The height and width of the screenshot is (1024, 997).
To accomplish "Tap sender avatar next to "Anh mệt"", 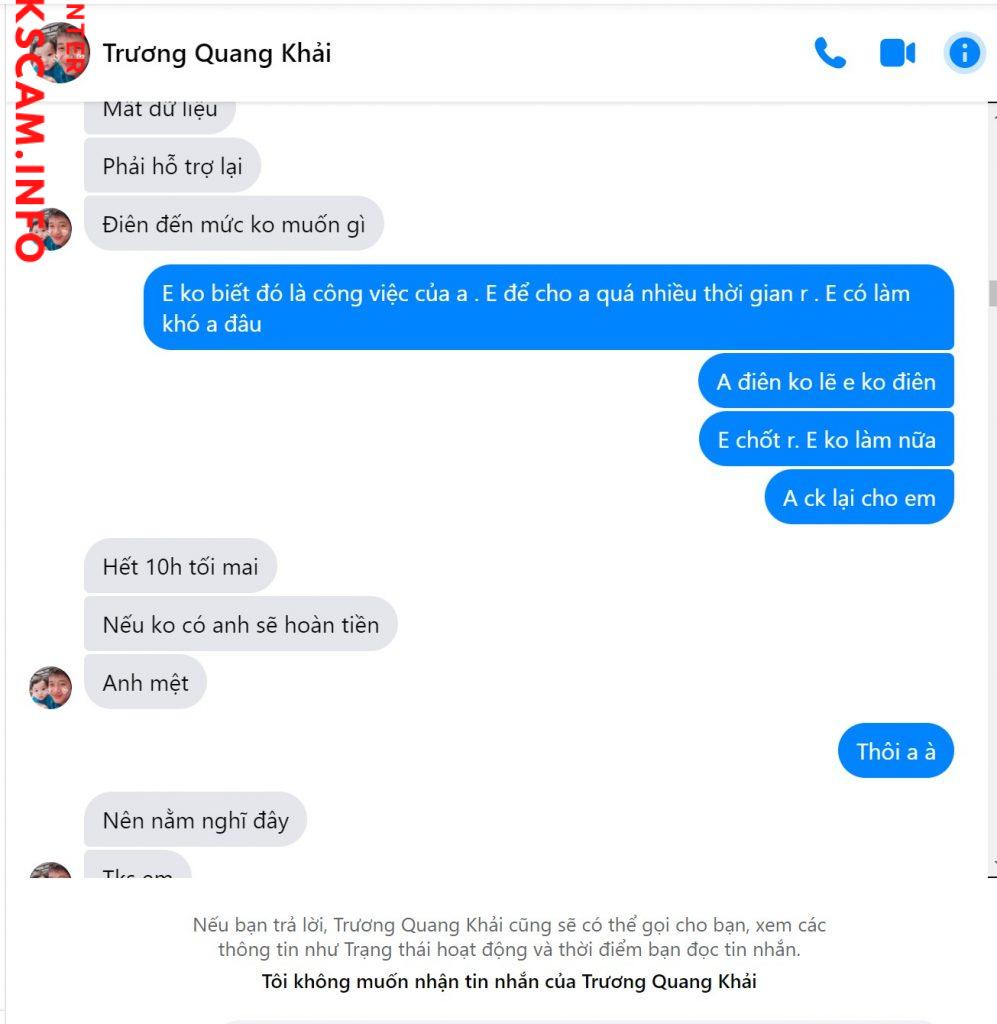I will (50, 687).
